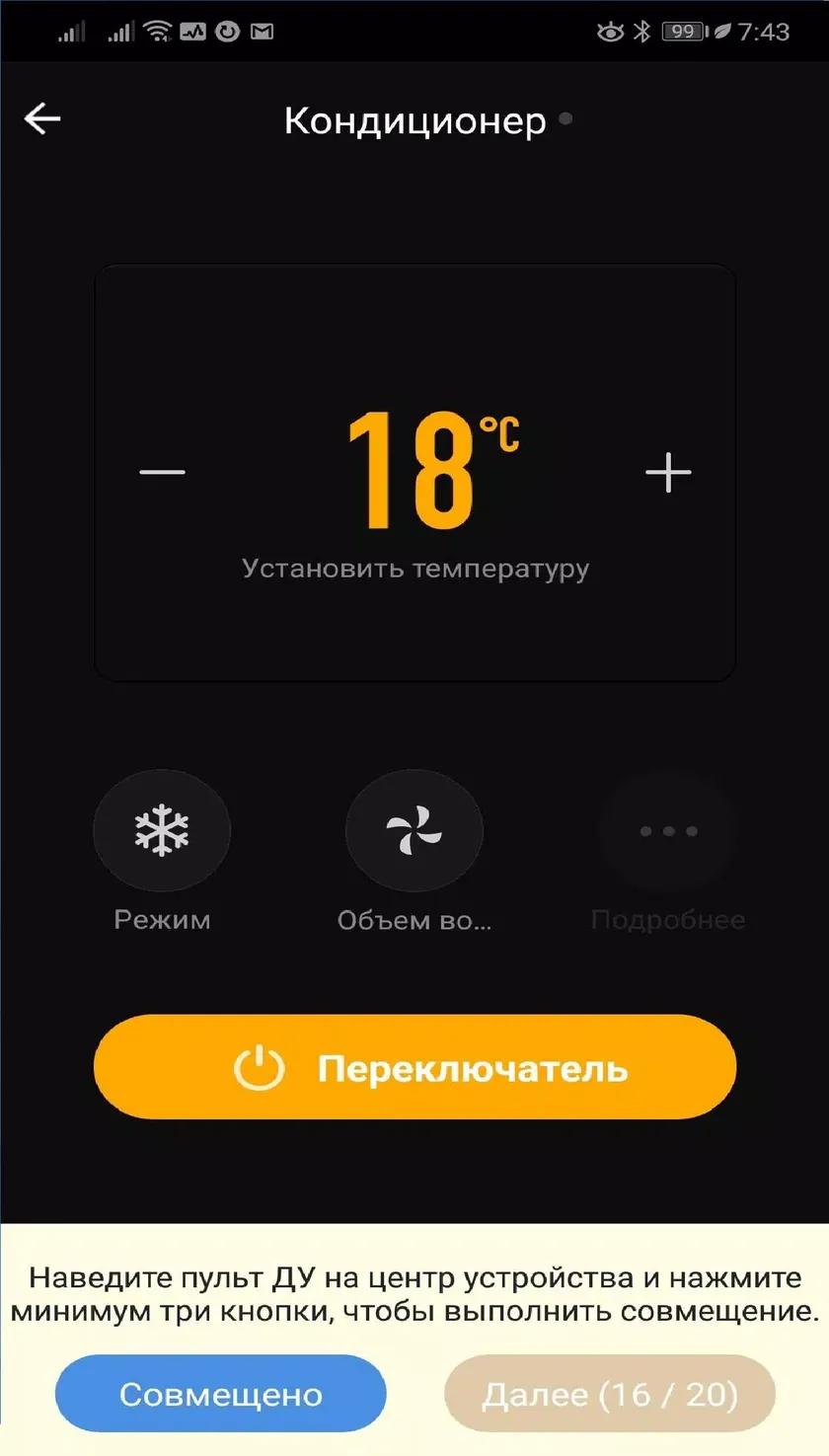
Task: Tap the orange Переключатель power button
Action: click(x=414, y=1067)
